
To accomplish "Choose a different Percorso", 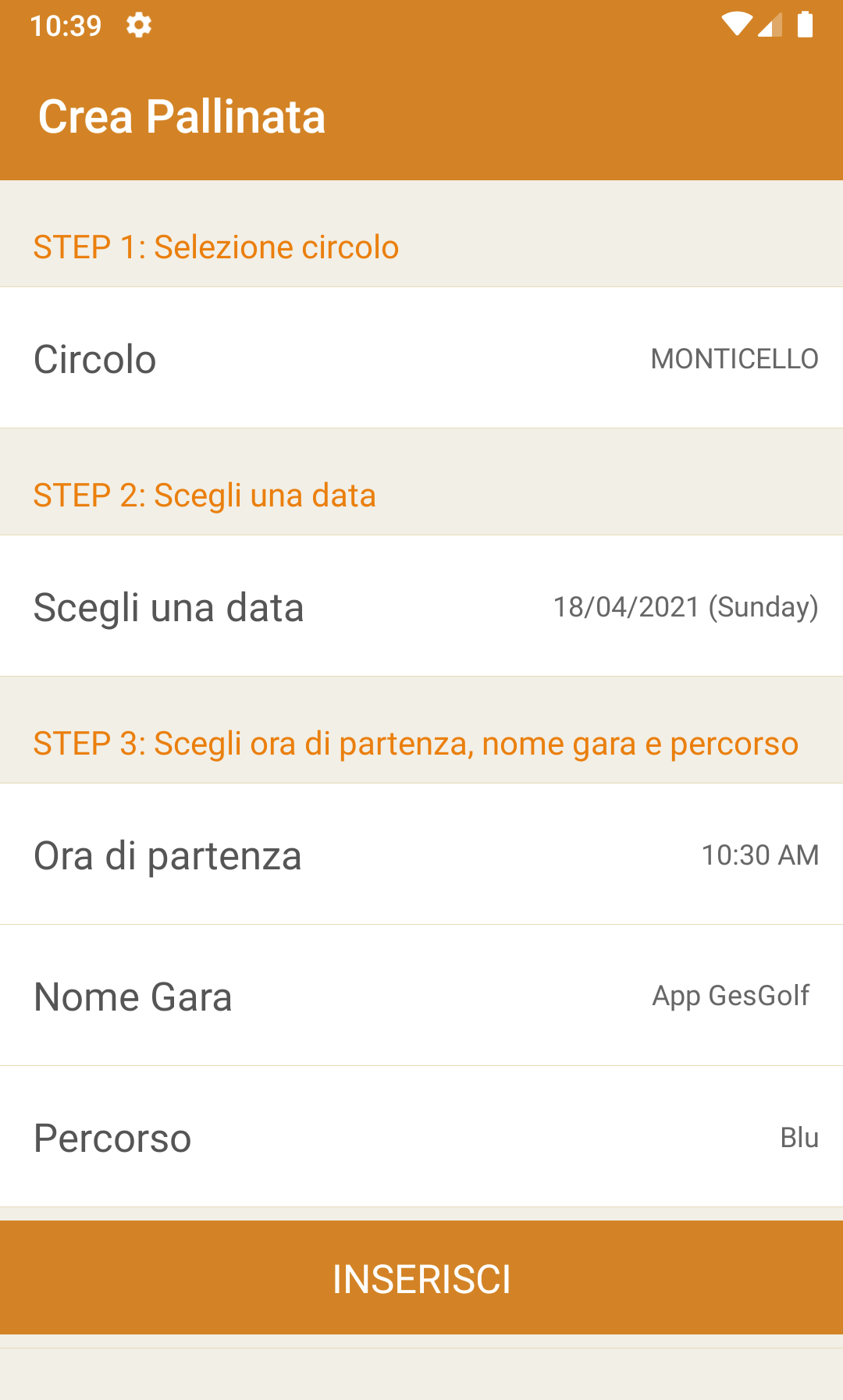I will click(421, 1137).
